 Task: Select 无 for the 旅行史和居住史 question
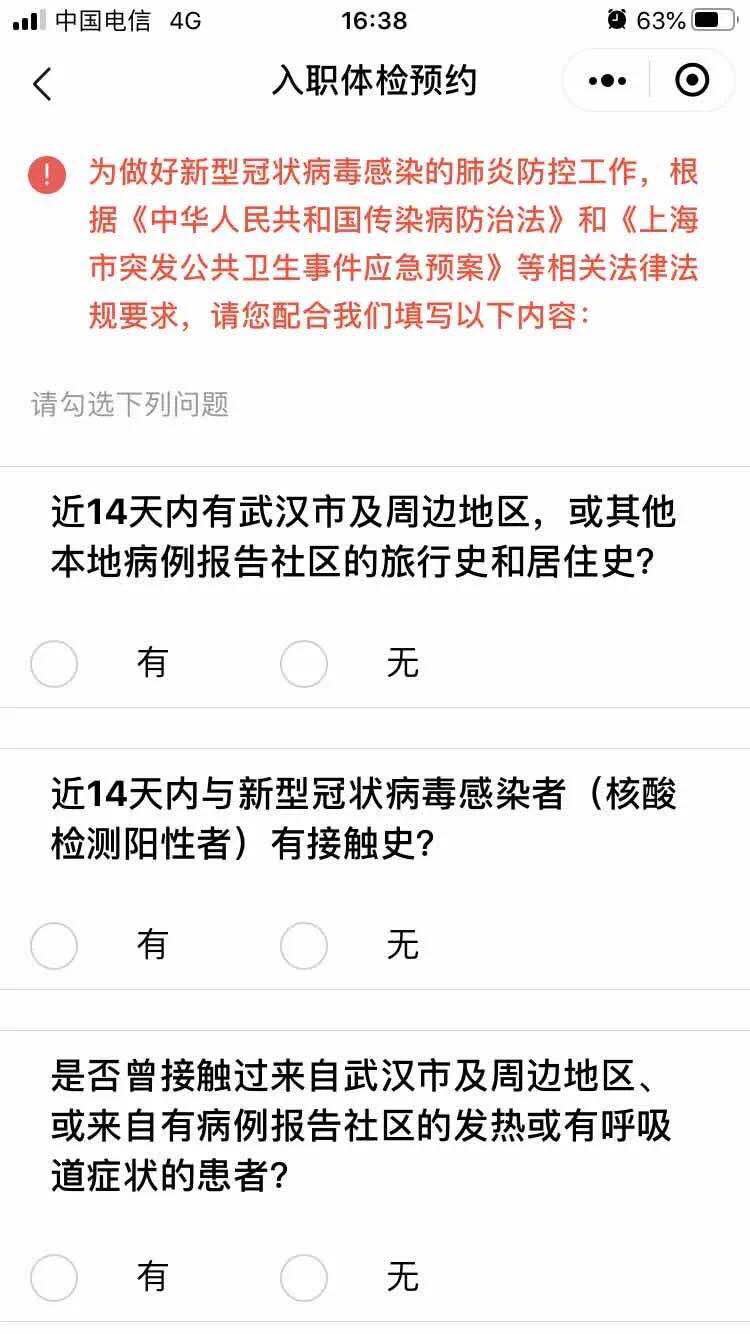[304, 664]
